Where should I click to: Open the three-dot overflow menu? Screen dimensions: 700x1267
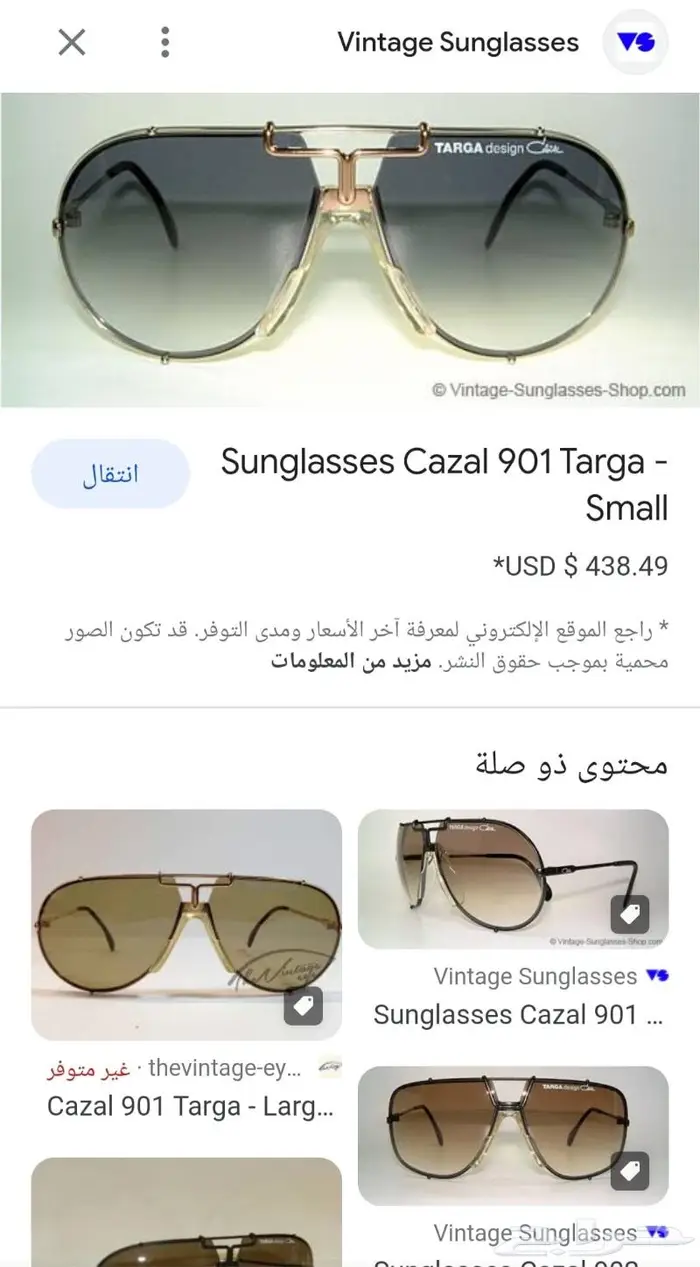point(165,42)
